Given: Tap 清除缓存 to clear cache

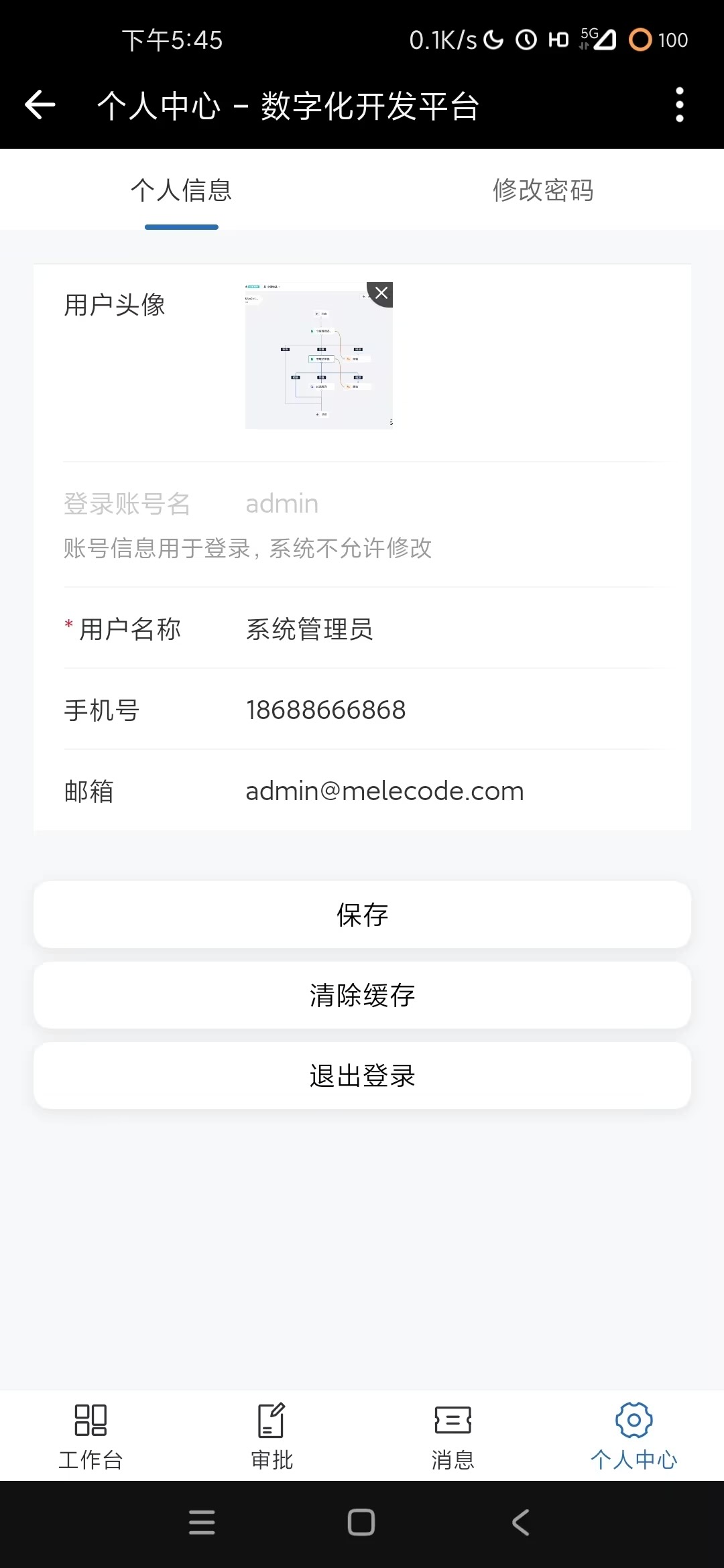Looking at the screenshot, I should (362, 995).
